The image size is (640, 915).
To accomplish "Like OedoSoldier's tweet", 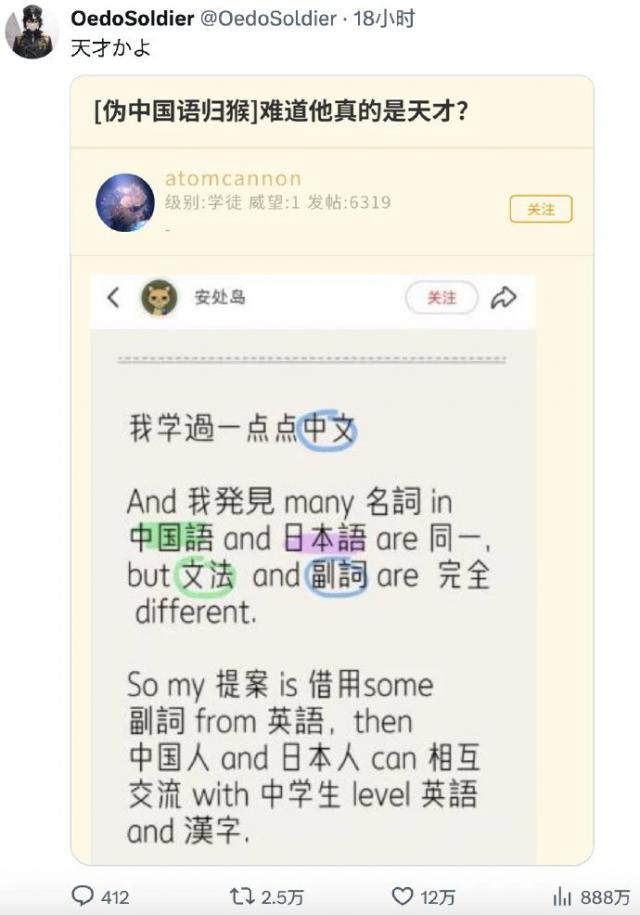I will [402, 896].
